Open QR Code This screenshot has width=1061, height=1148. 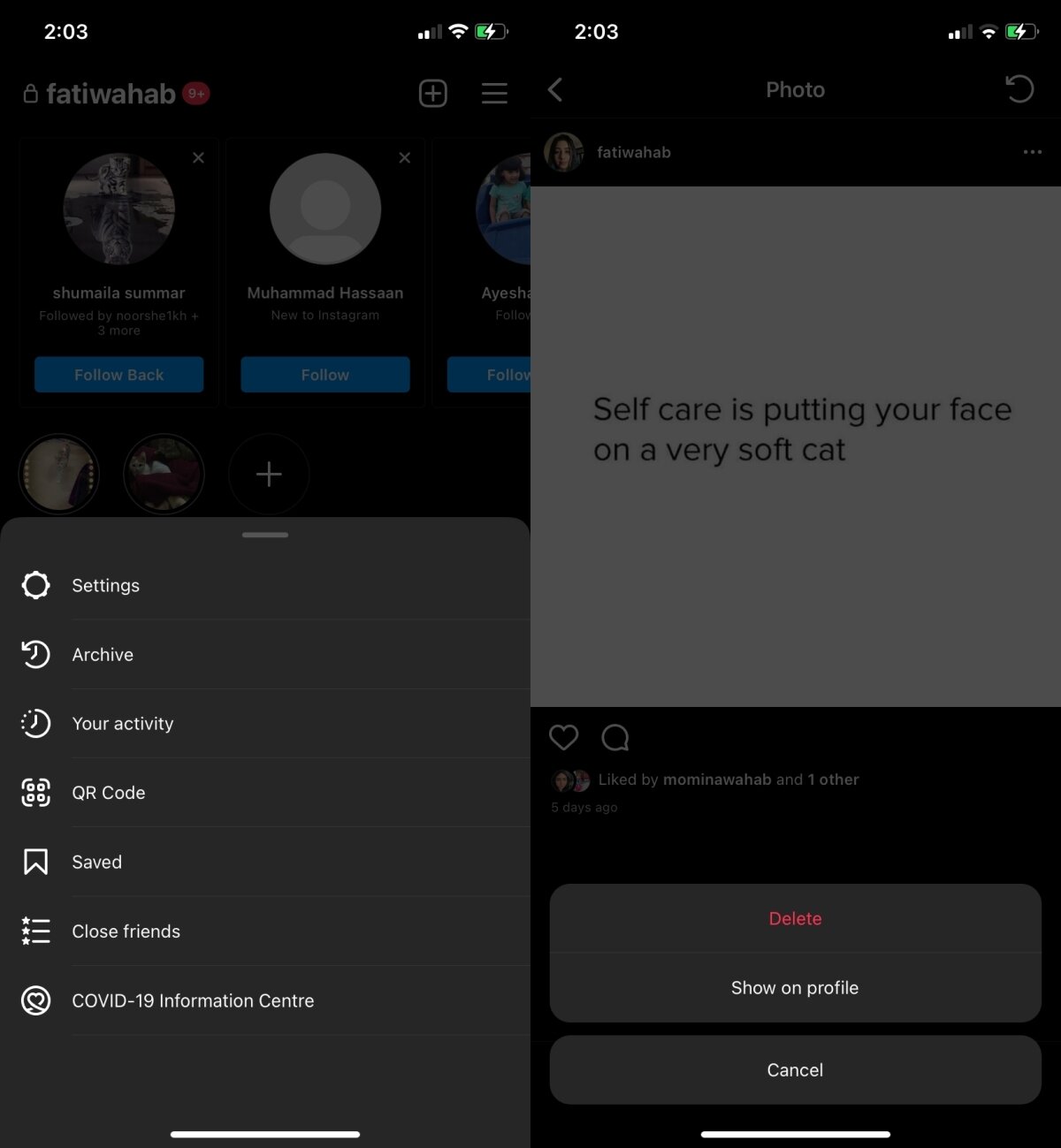pos(108,793)
